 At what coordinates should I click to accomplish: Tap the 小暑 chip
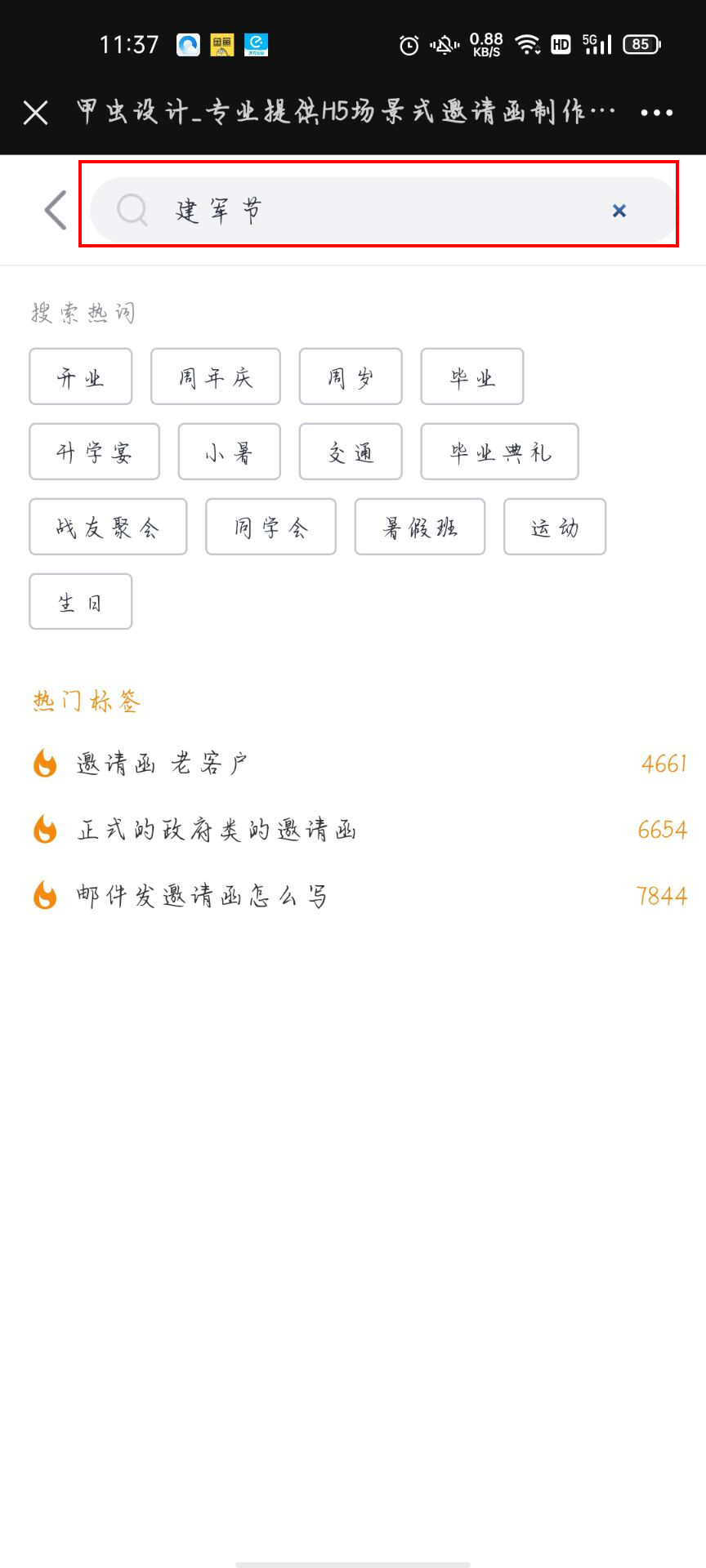[x=229, y=452]
